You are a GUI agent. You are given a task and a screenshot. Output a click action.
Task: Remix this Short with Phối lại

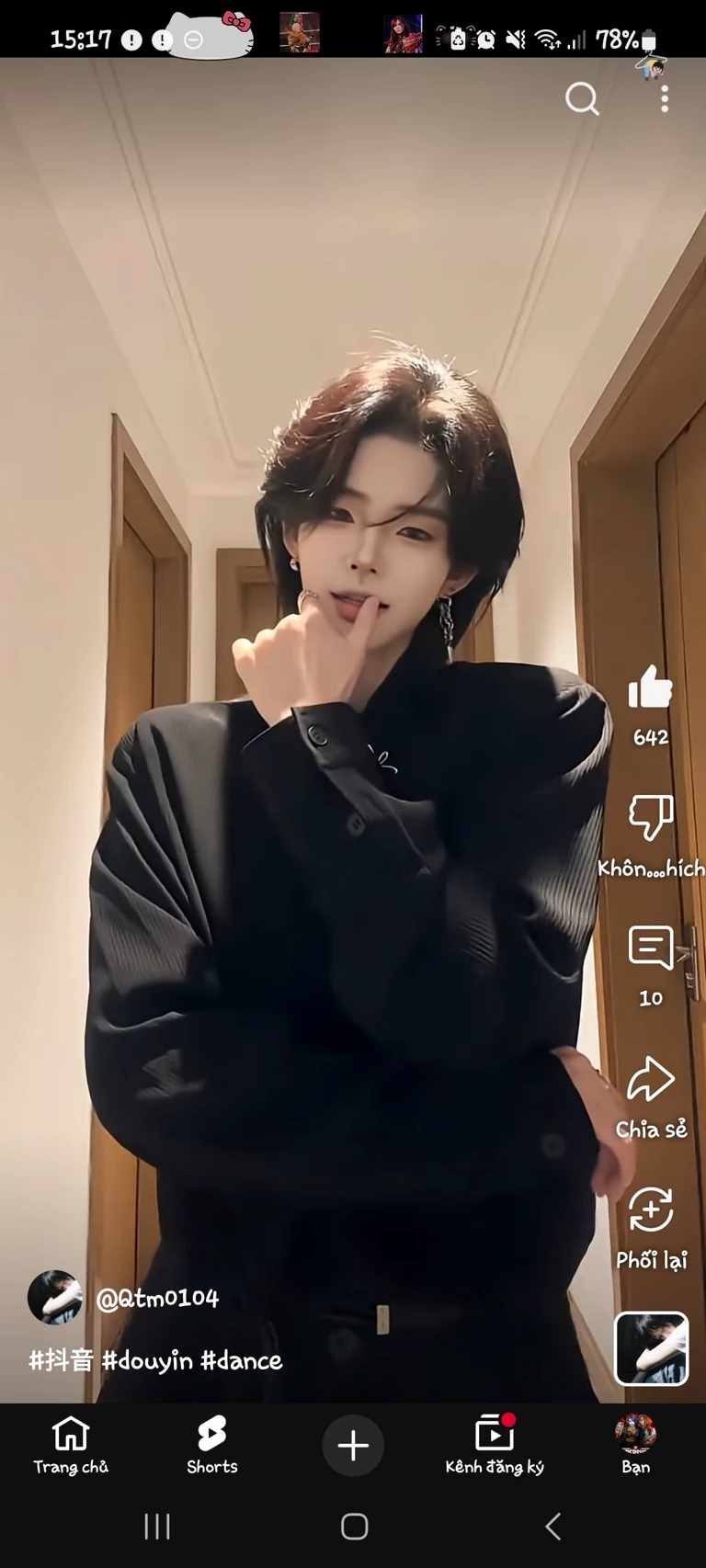pos(651,1210)
